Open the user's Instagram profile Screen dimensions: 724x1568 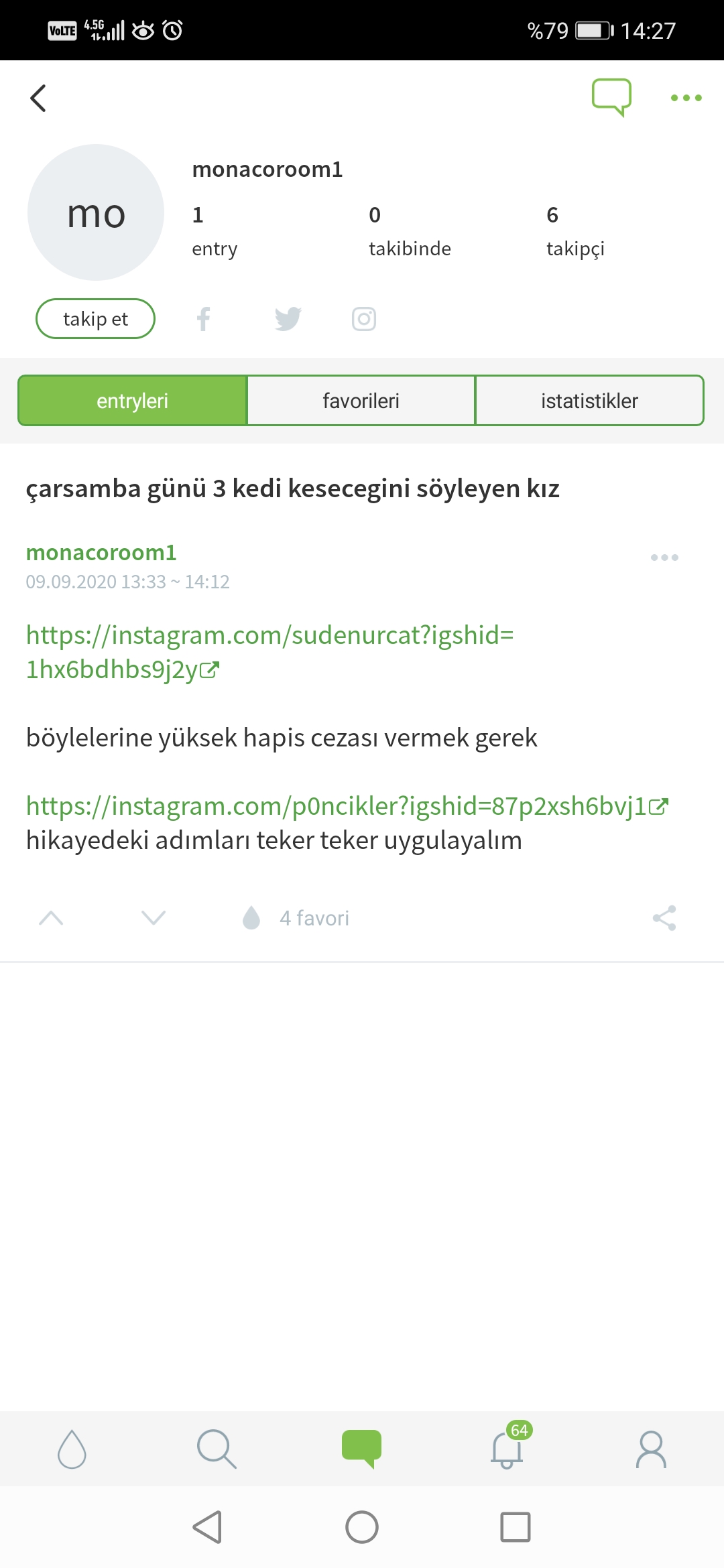click(364, 319)
